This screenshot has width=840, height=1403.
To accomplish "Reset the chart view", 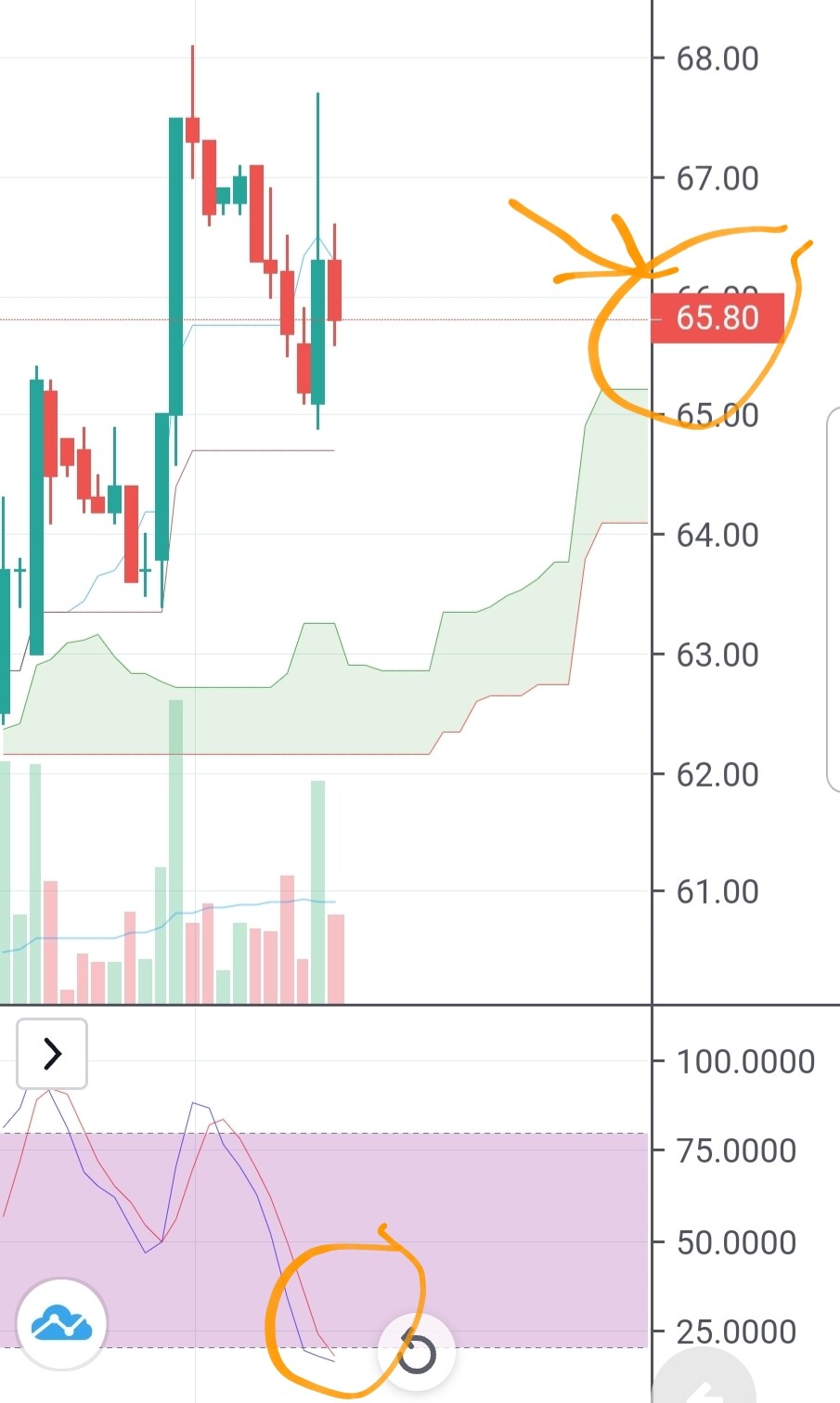I will [417, 1353].
